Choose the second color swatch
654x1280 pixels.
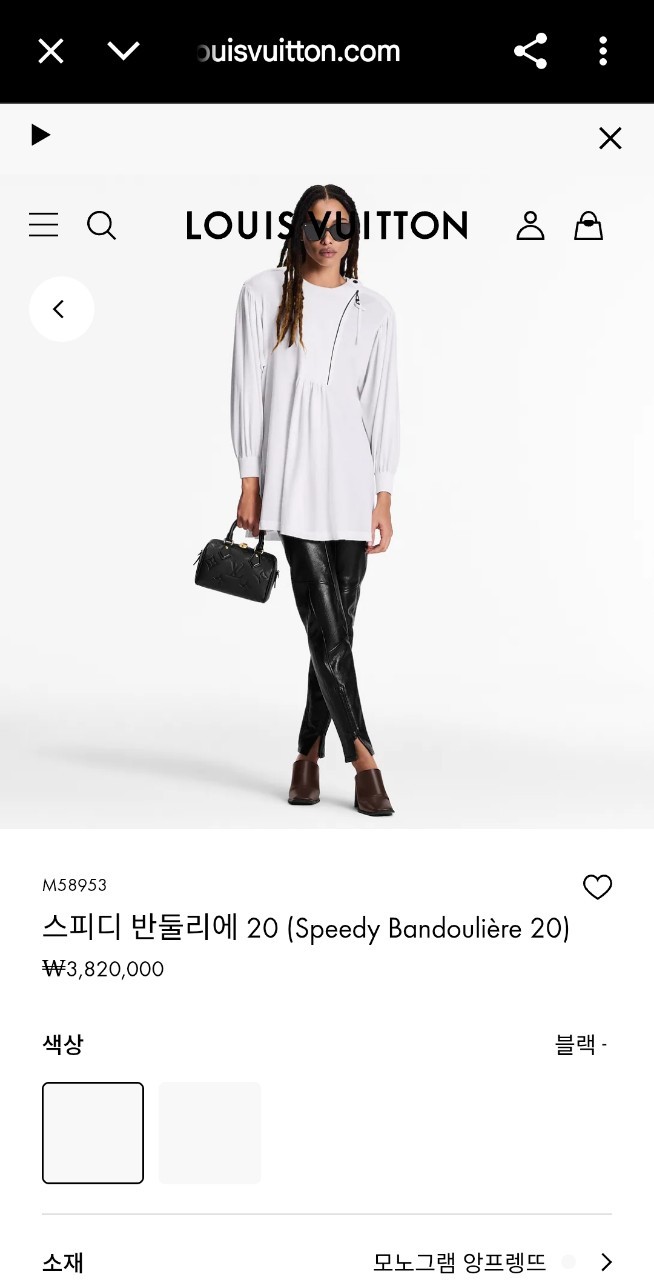pos(210,1133)
